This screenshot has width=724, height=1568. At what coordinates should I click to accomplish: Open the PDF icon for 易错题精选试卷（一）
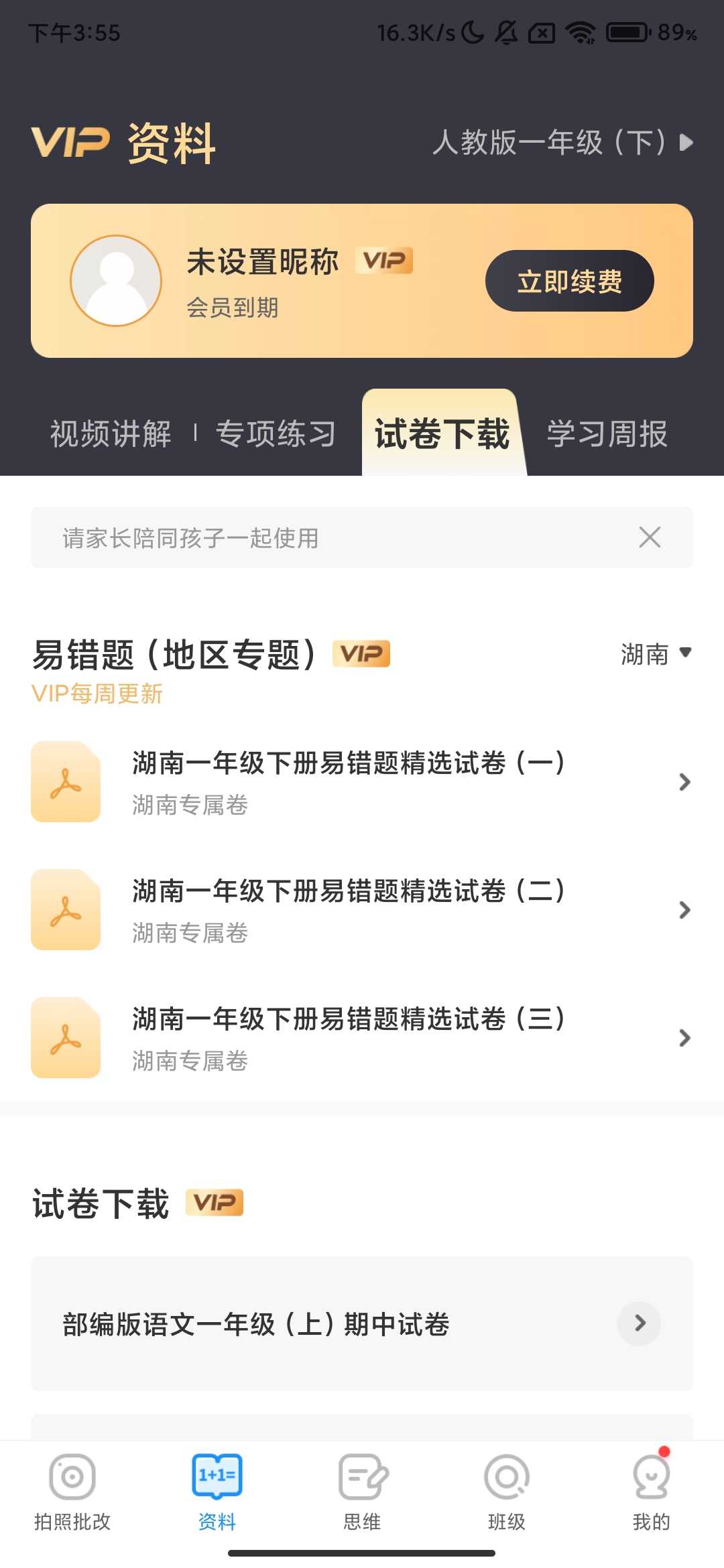pyautogui.click(x=65, y=782)
